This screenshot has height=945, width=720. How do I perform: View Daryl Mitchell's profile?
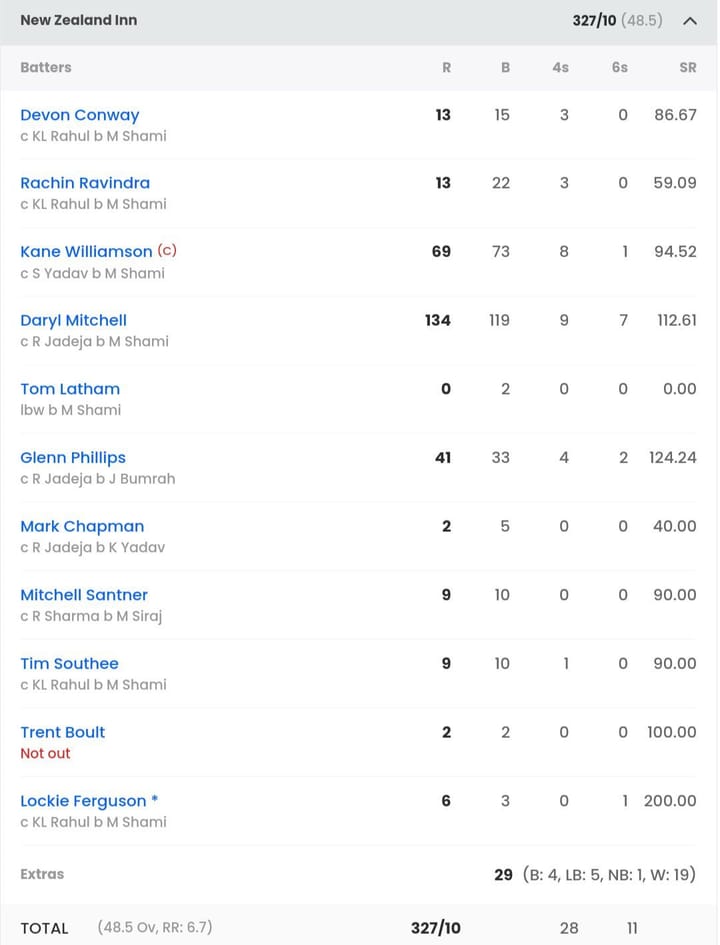tap(73, 320)
